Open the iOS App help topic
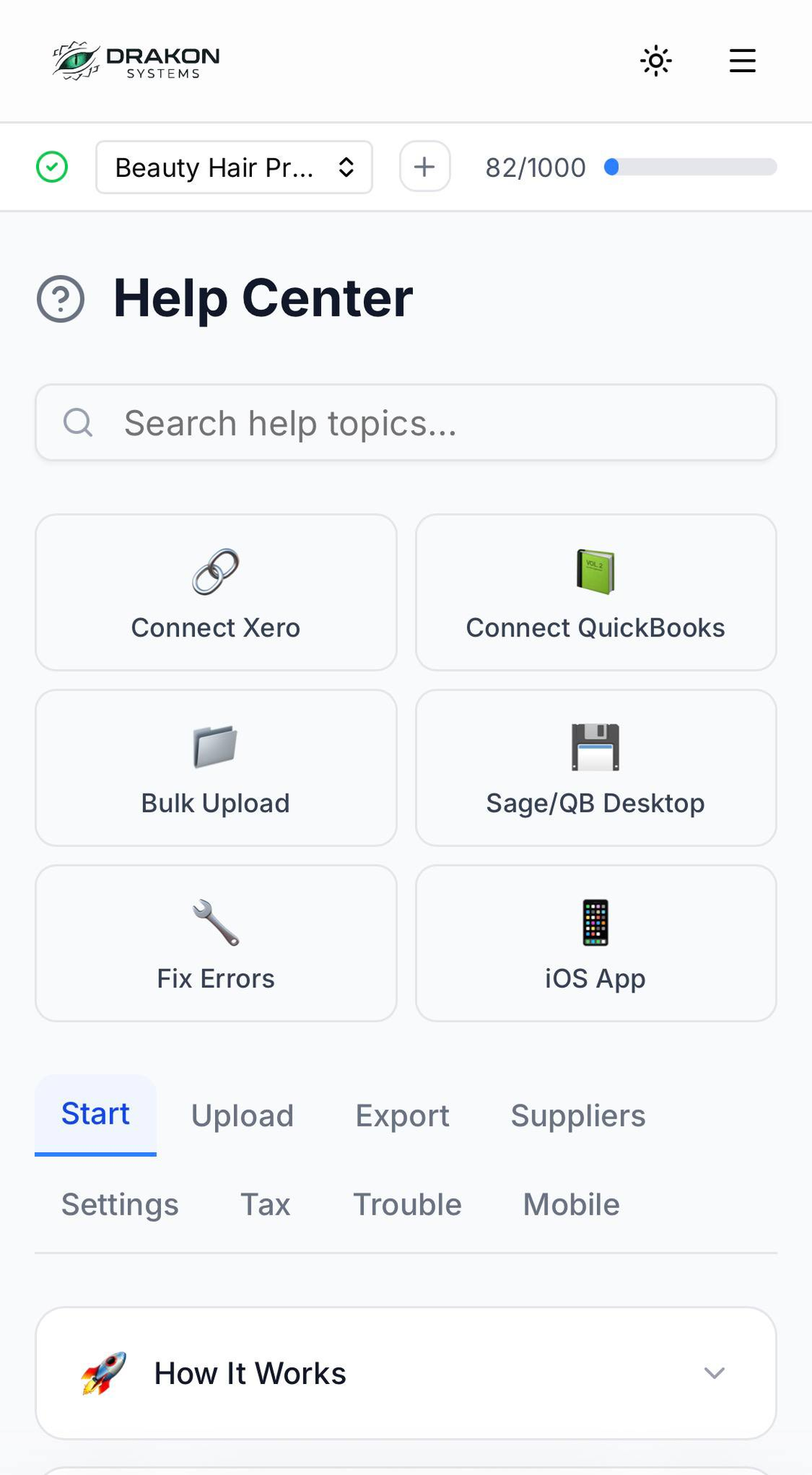The width and height of the screenshot is (812, 1475). pyautogui.click(x=595, y=942)
